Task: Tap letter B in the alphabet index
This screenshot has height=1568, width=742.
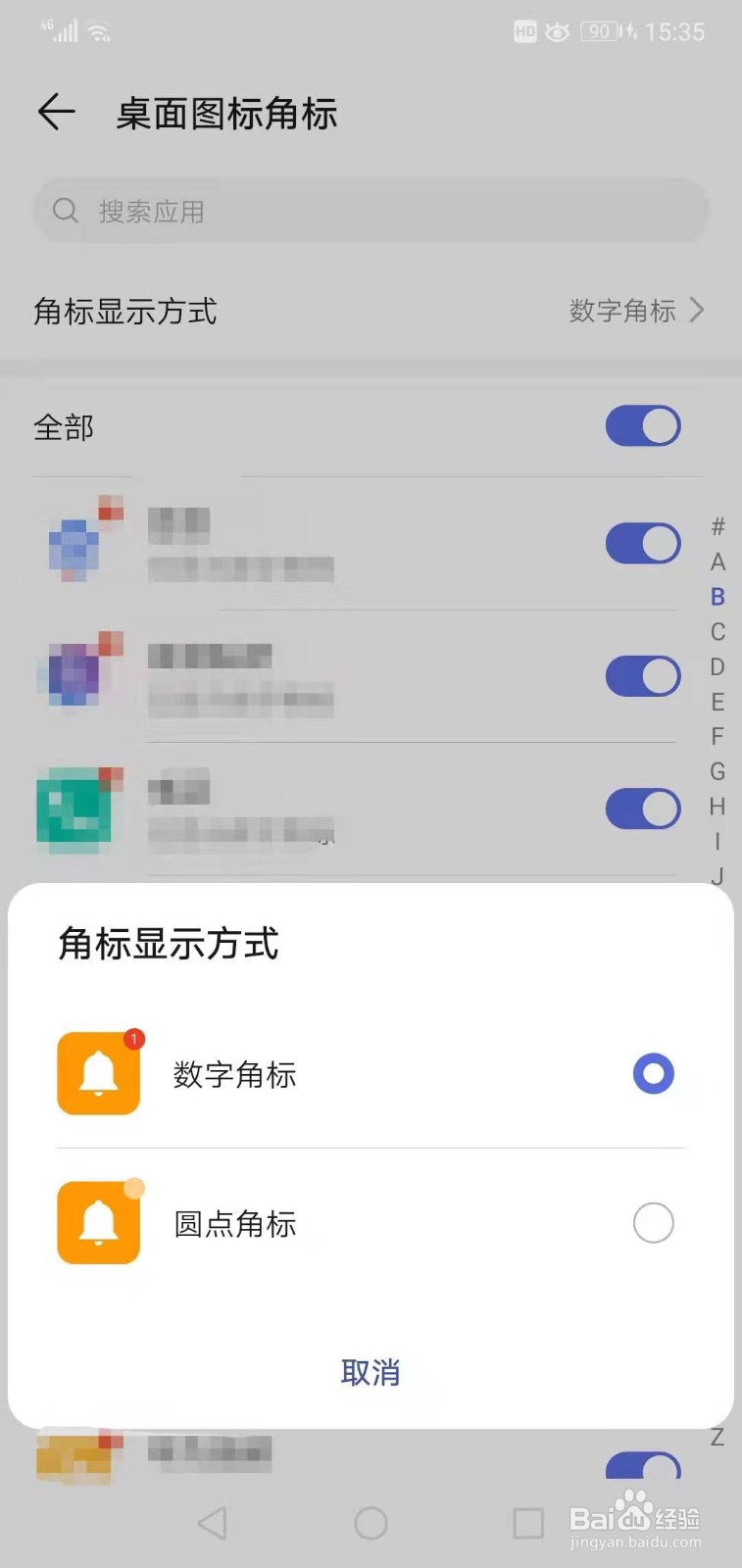Action: 717,597
